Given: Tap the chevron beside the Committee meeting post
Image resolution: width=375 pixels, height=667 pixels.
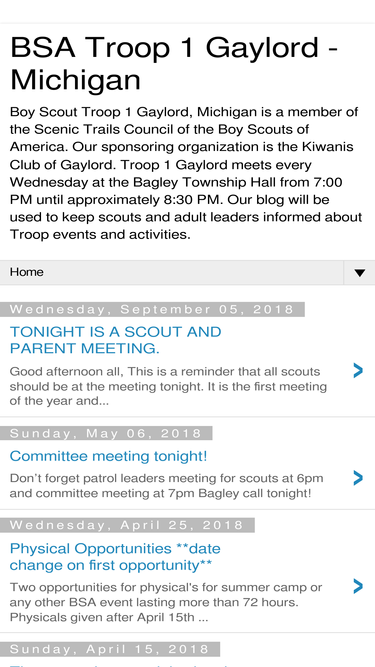Looking at the screenshot, I should click(x=358, y=478).
